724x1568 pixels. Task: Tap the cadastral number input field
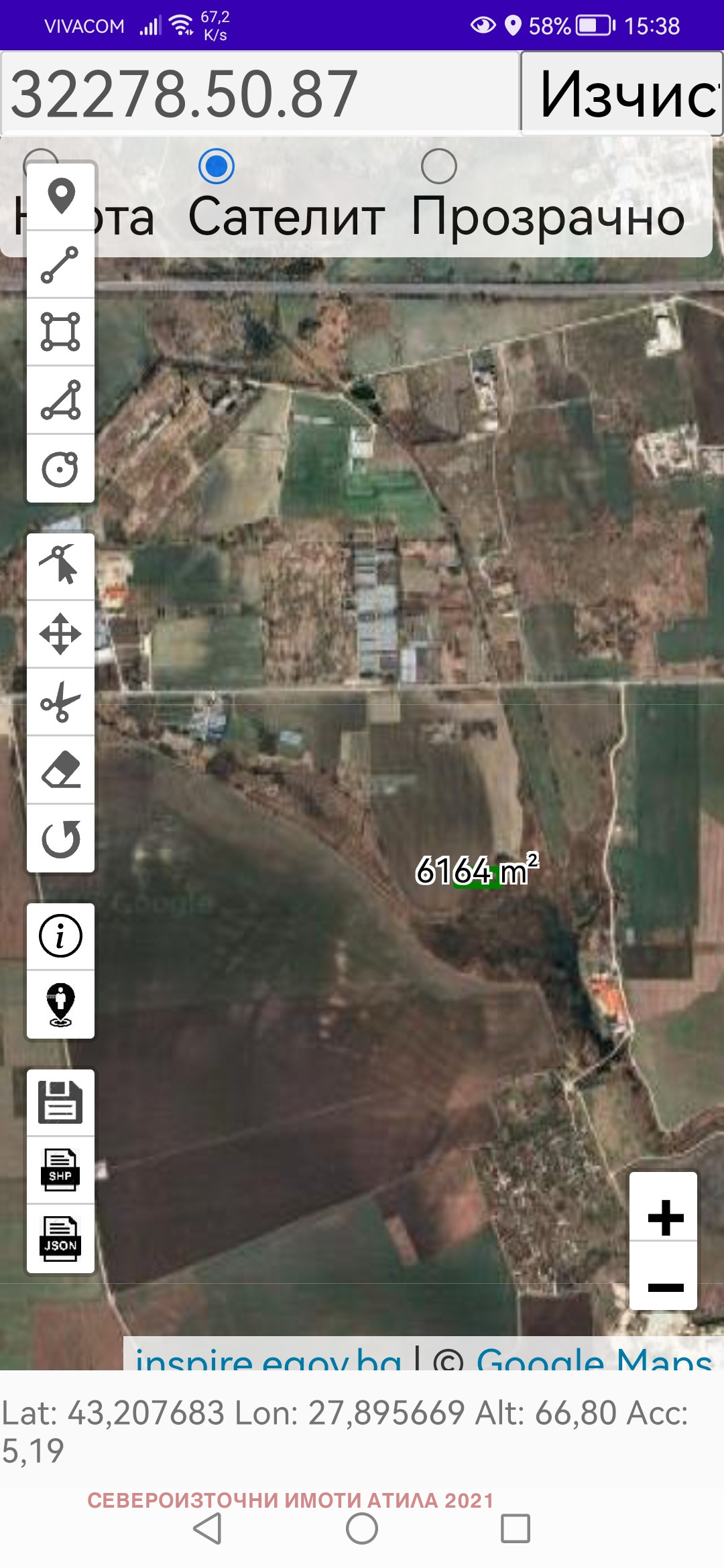260,93
